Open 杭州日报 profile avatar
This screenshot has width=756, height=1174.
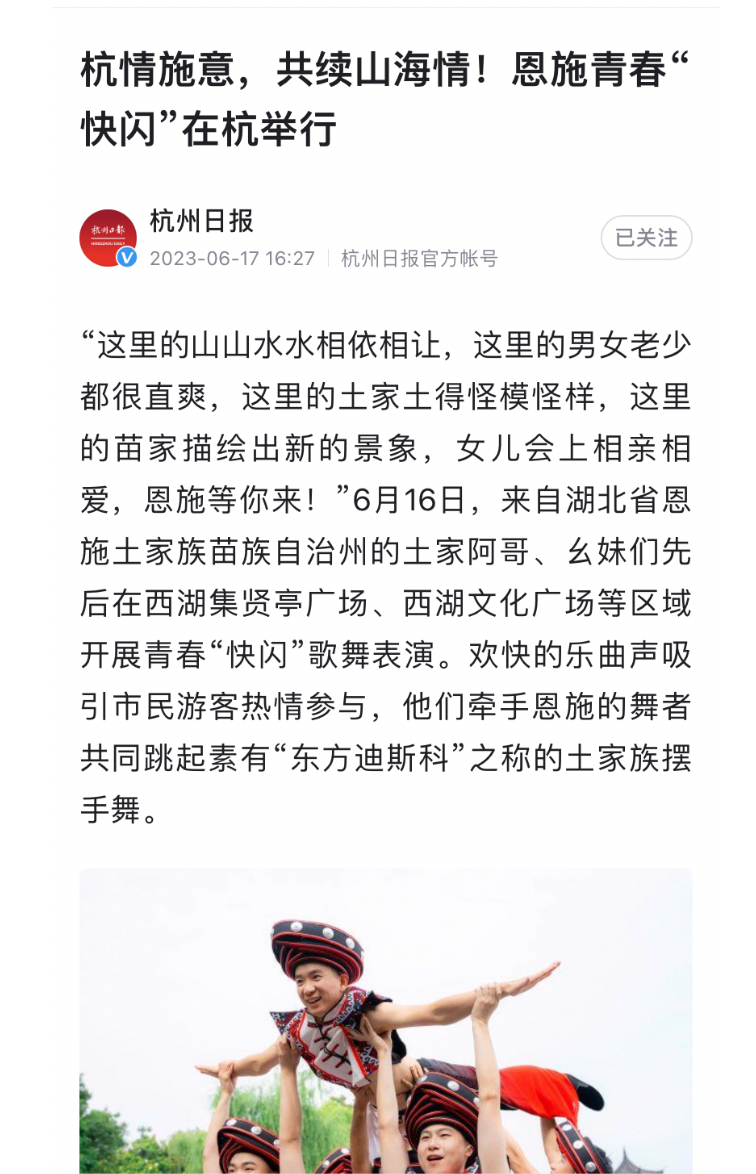click(108, 238)
